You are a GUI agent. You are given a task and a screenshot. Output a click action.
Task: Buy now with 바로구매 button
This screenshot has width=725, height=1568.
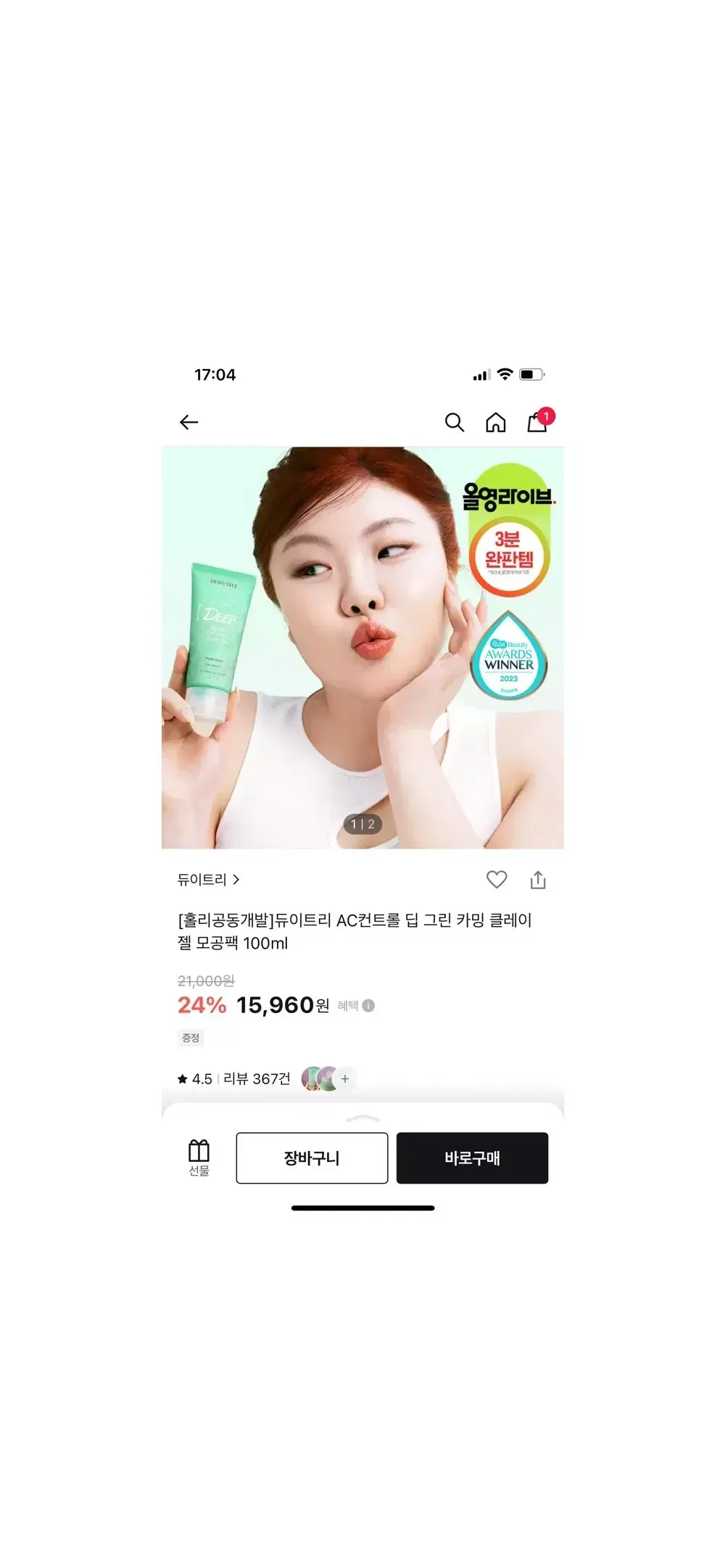pos(472,1158)
